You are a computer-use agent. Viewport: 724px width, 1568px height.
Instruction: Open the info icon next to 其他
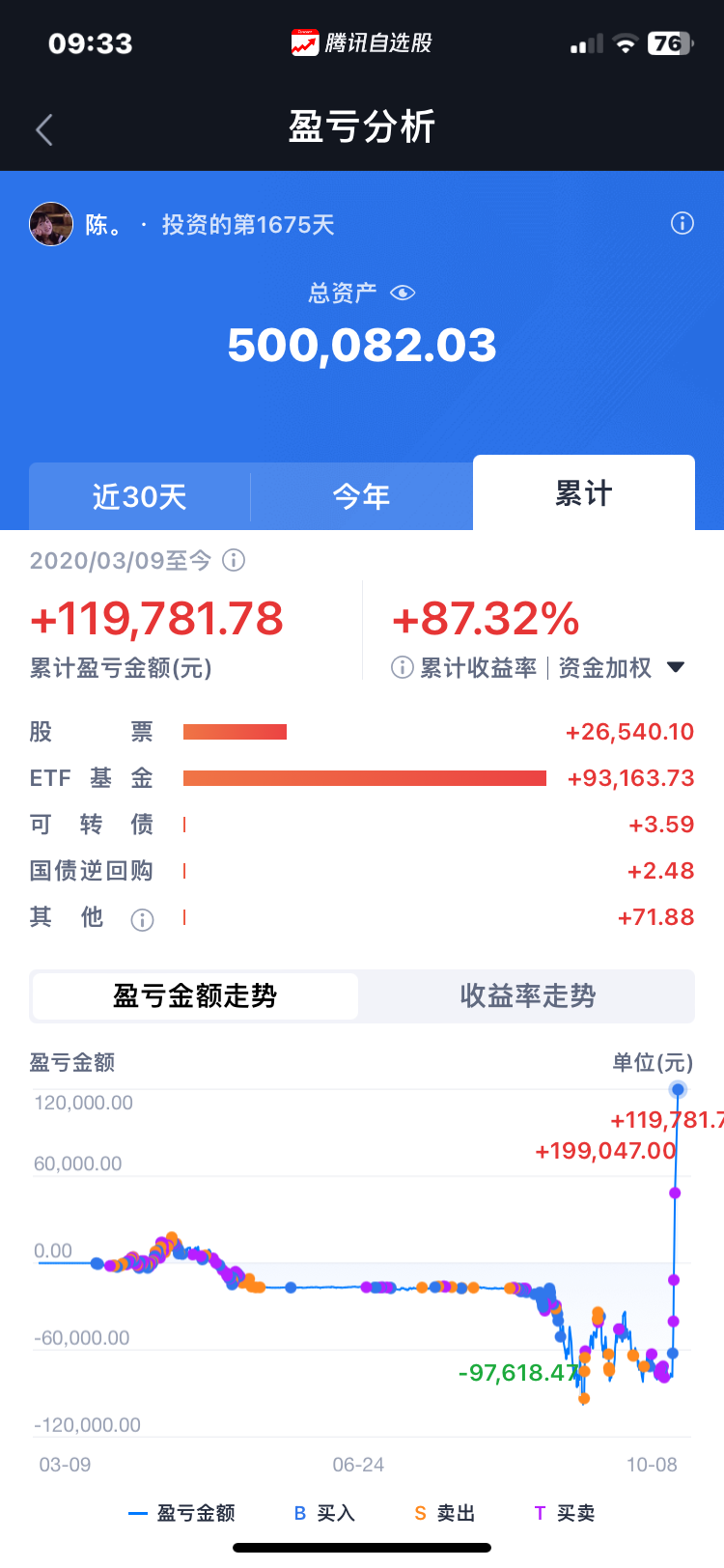point(142,920)
